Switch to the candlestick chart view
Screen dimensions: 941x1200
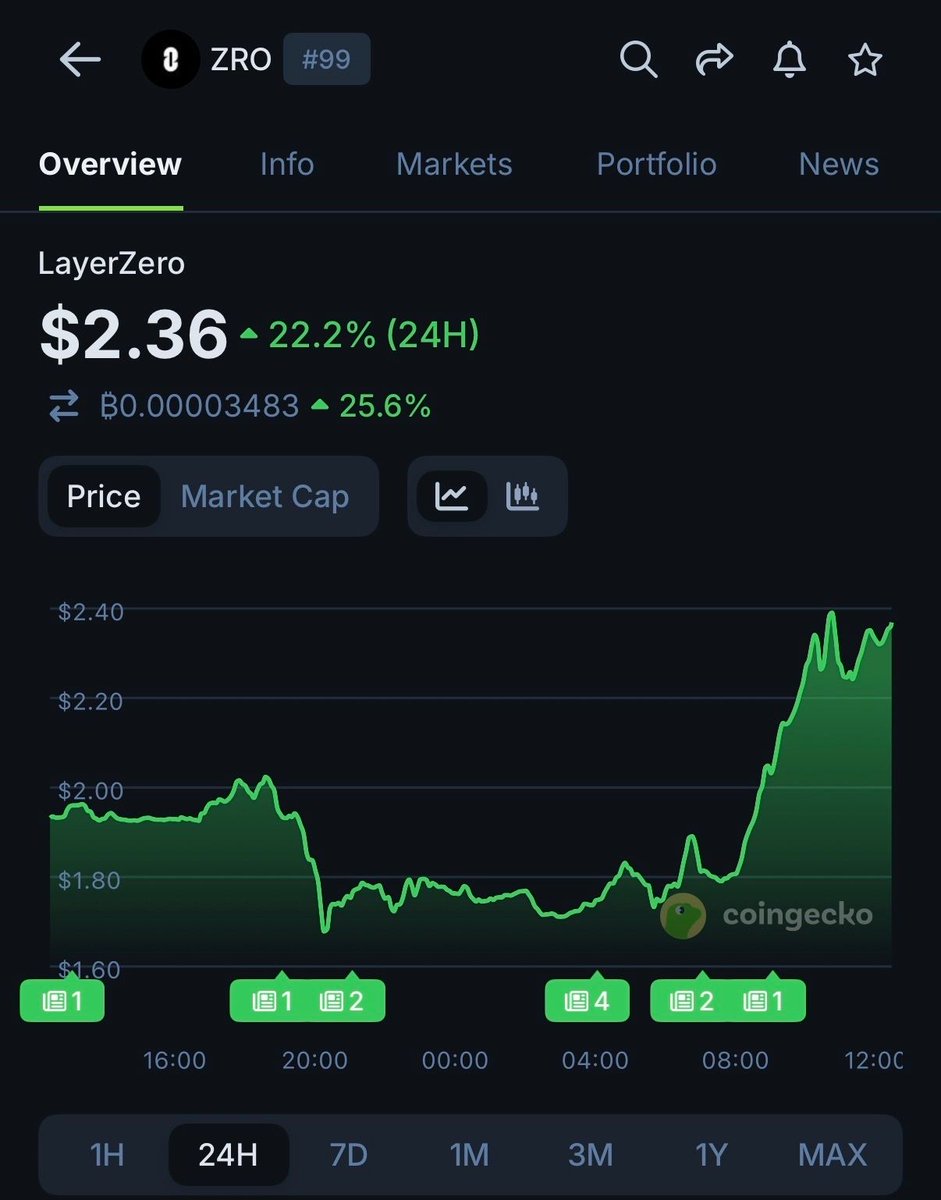[523, 496]
